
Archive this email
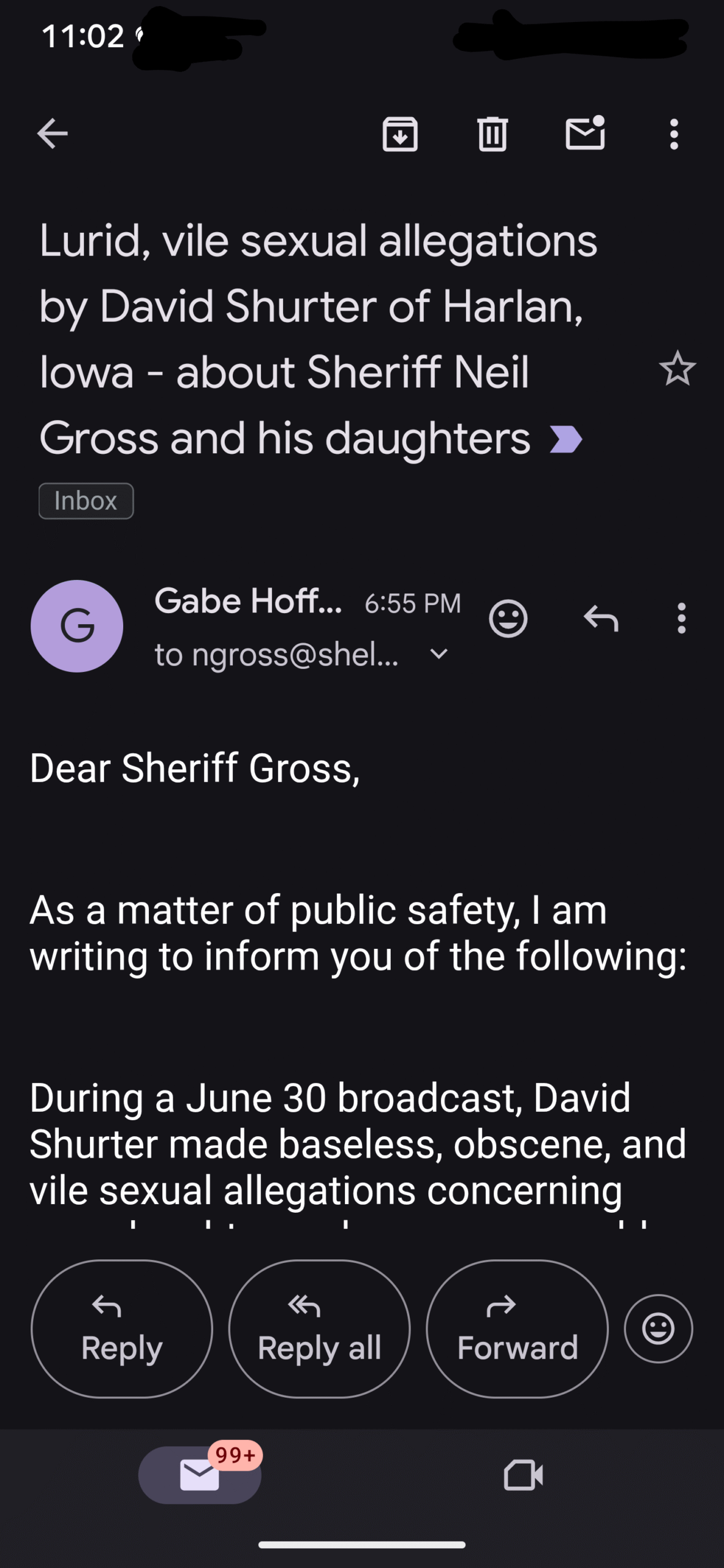pos(400,134)
